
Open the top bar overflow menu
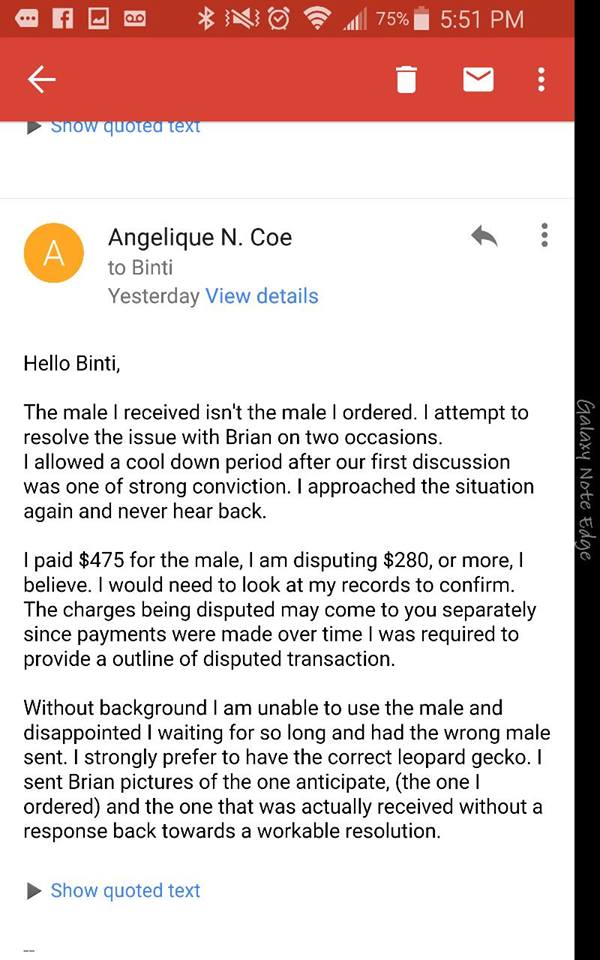coord(541,80)
